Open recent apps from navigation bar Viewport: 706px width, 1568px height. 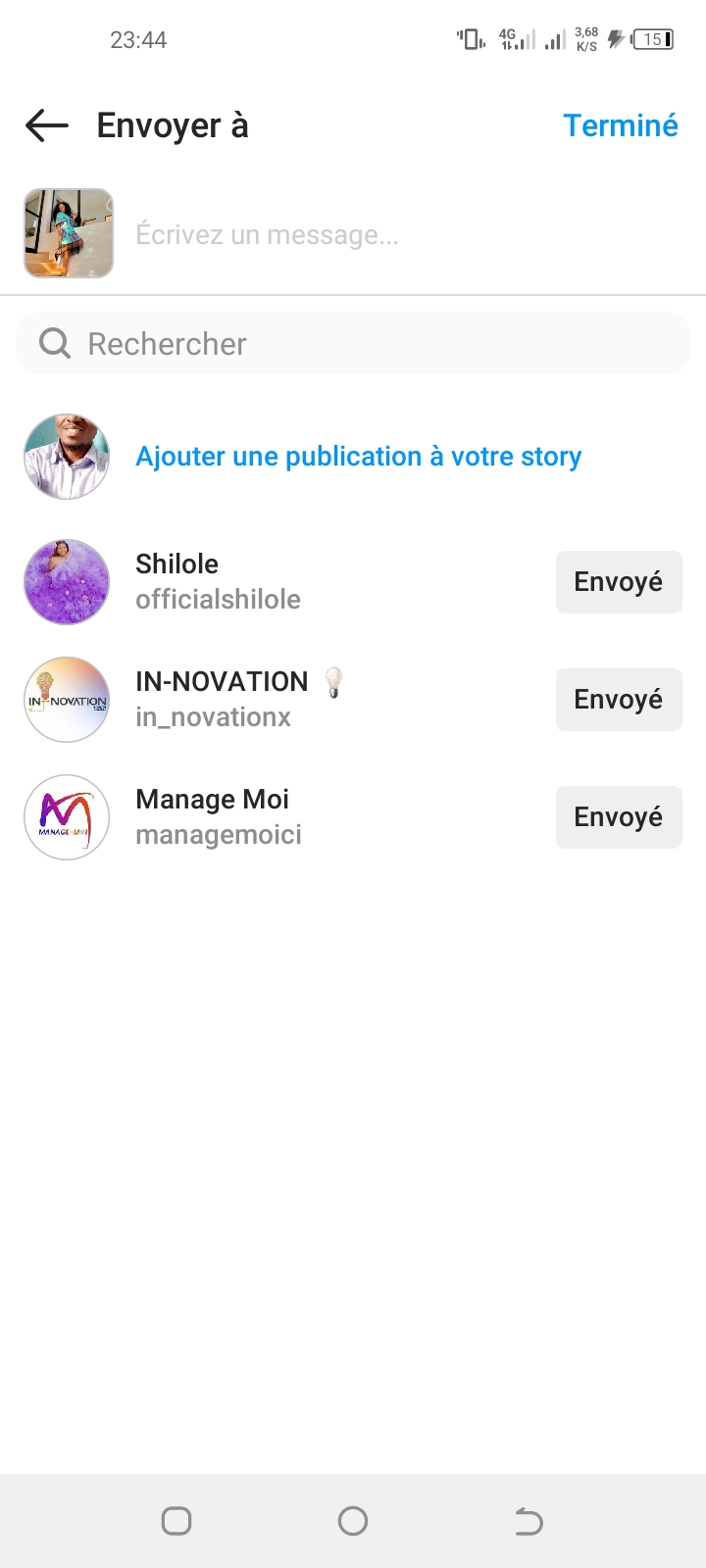(x=176, y=1521)
